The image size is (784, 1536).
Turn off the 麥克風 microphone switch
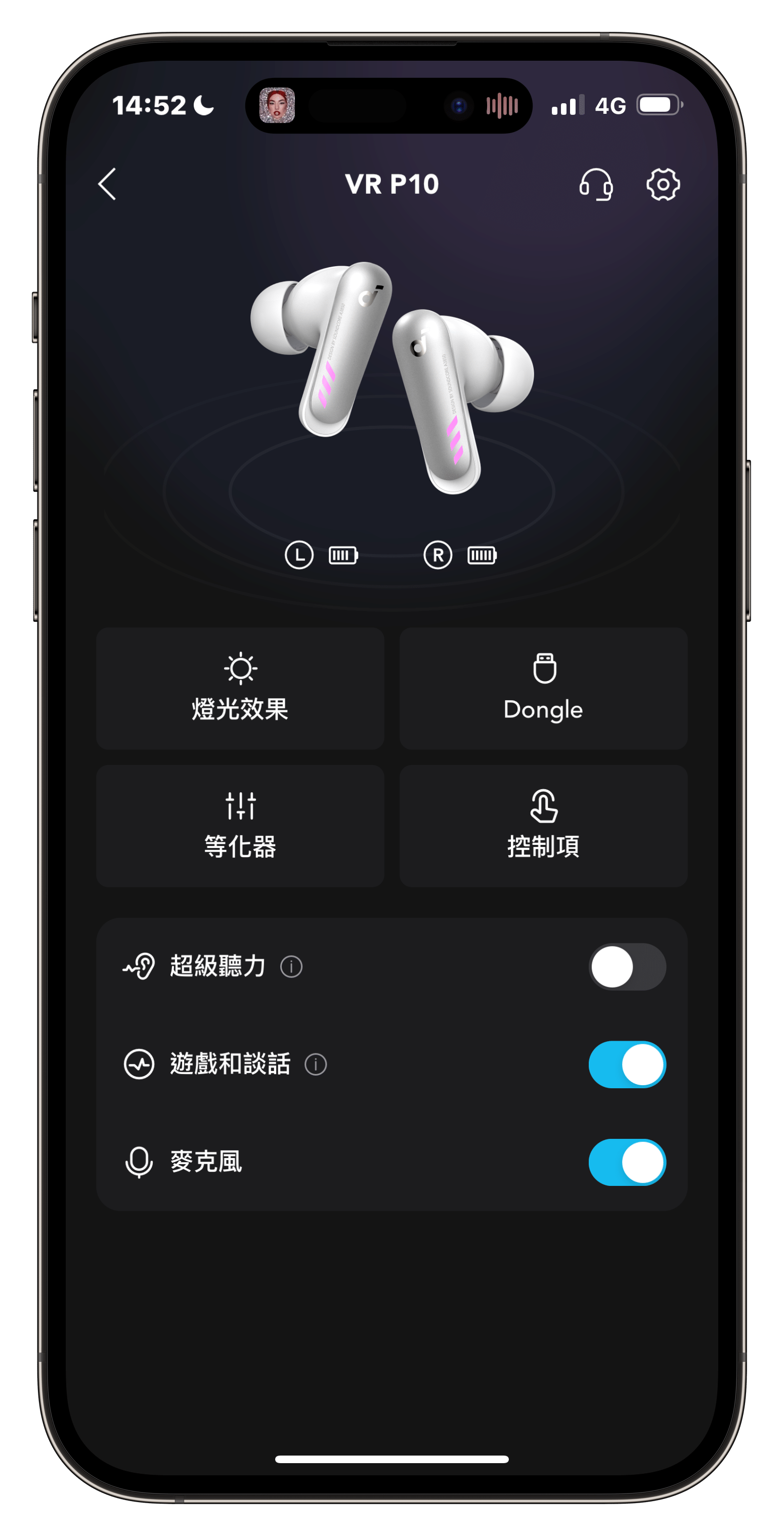click(627, 1162)
